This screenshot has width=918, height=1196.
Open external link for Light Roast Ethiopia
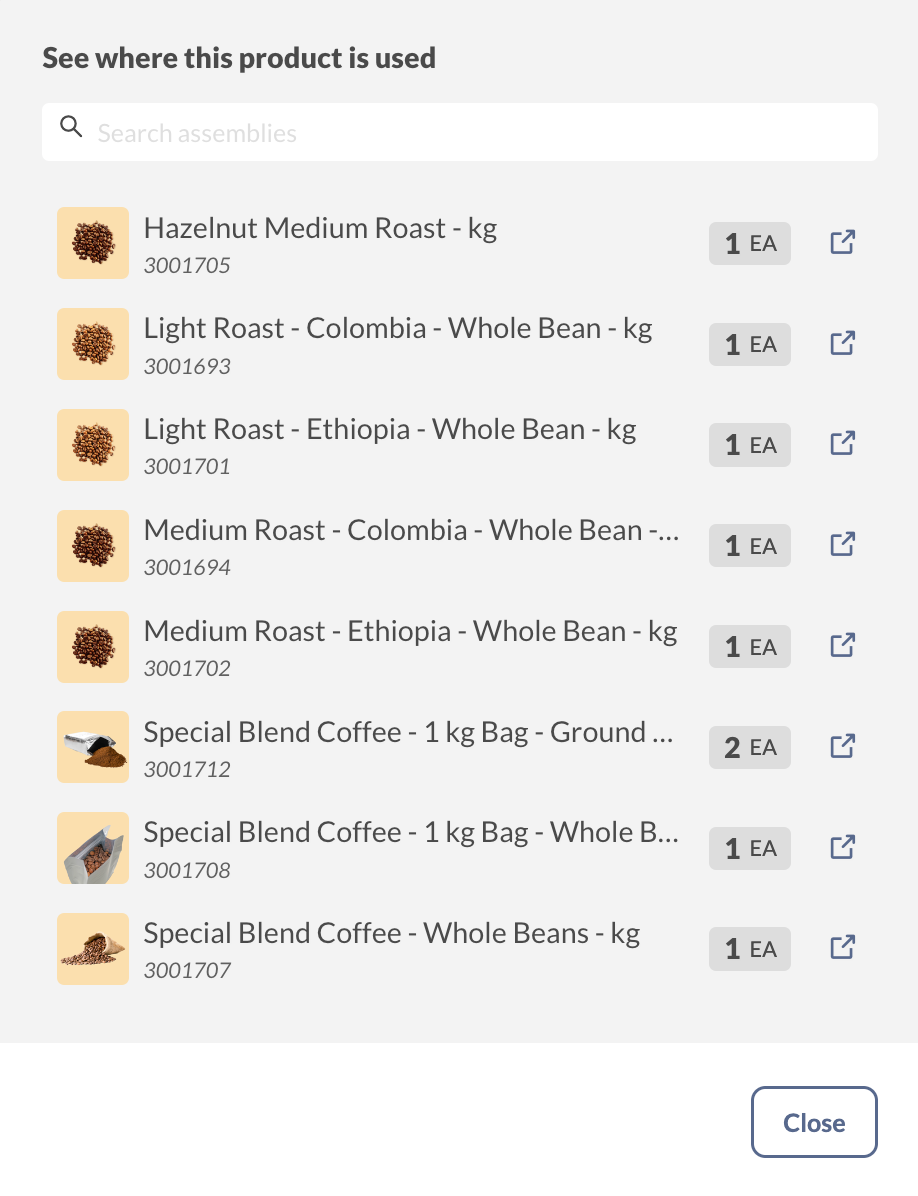pyautogui.click(x=843, y=444)
